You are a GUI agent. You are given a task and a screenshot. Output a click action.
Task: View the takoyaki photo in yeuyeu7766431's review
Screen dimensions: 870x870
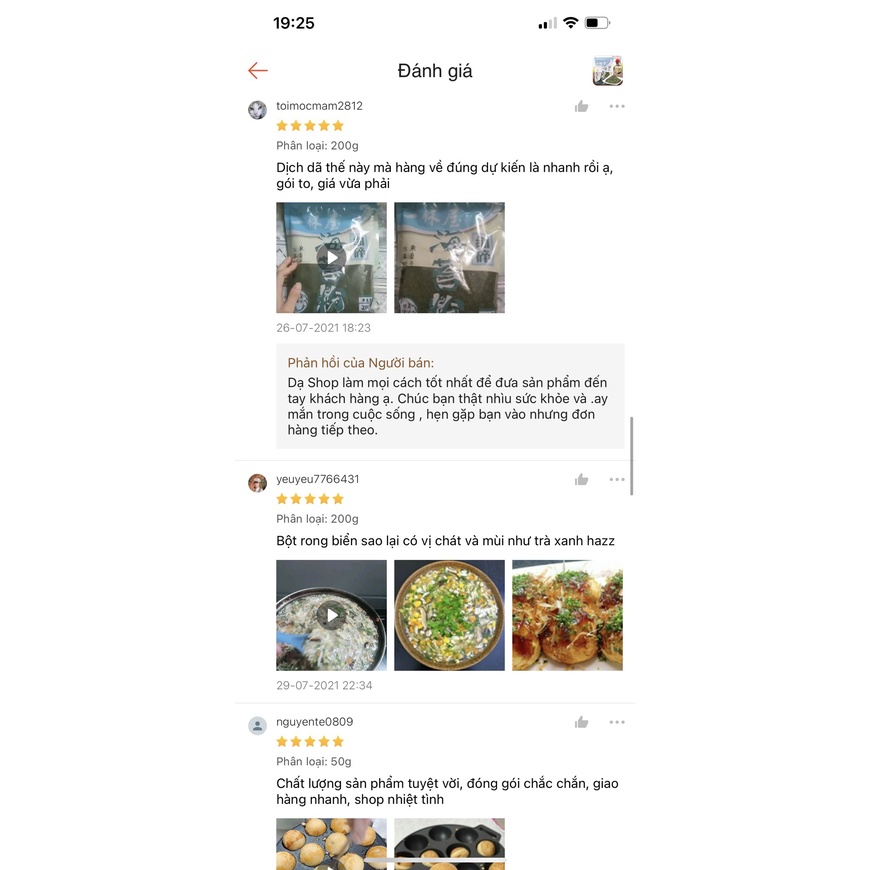pos(567,615)
